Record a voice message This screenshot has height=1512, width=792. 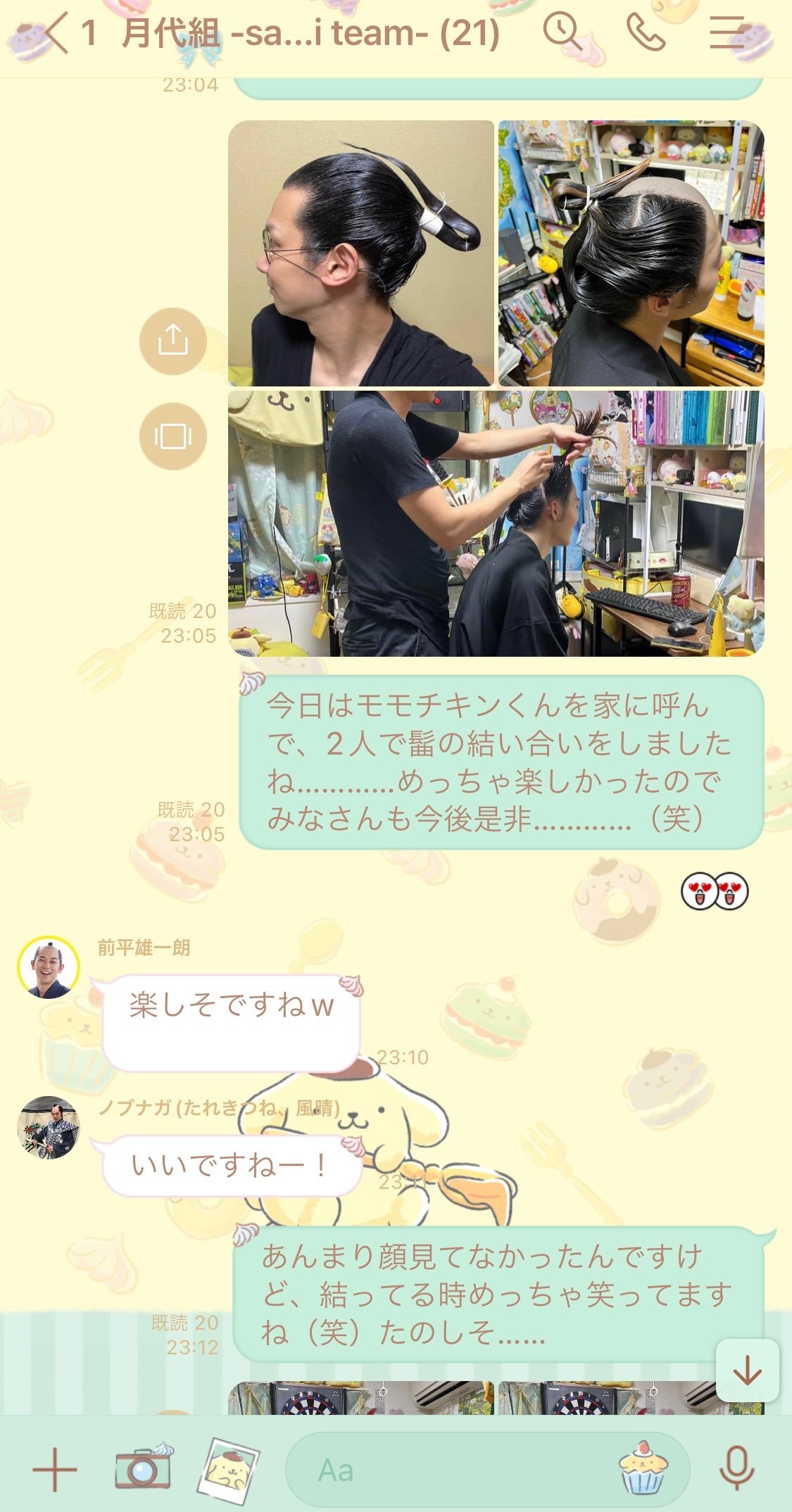point(737,1469)
